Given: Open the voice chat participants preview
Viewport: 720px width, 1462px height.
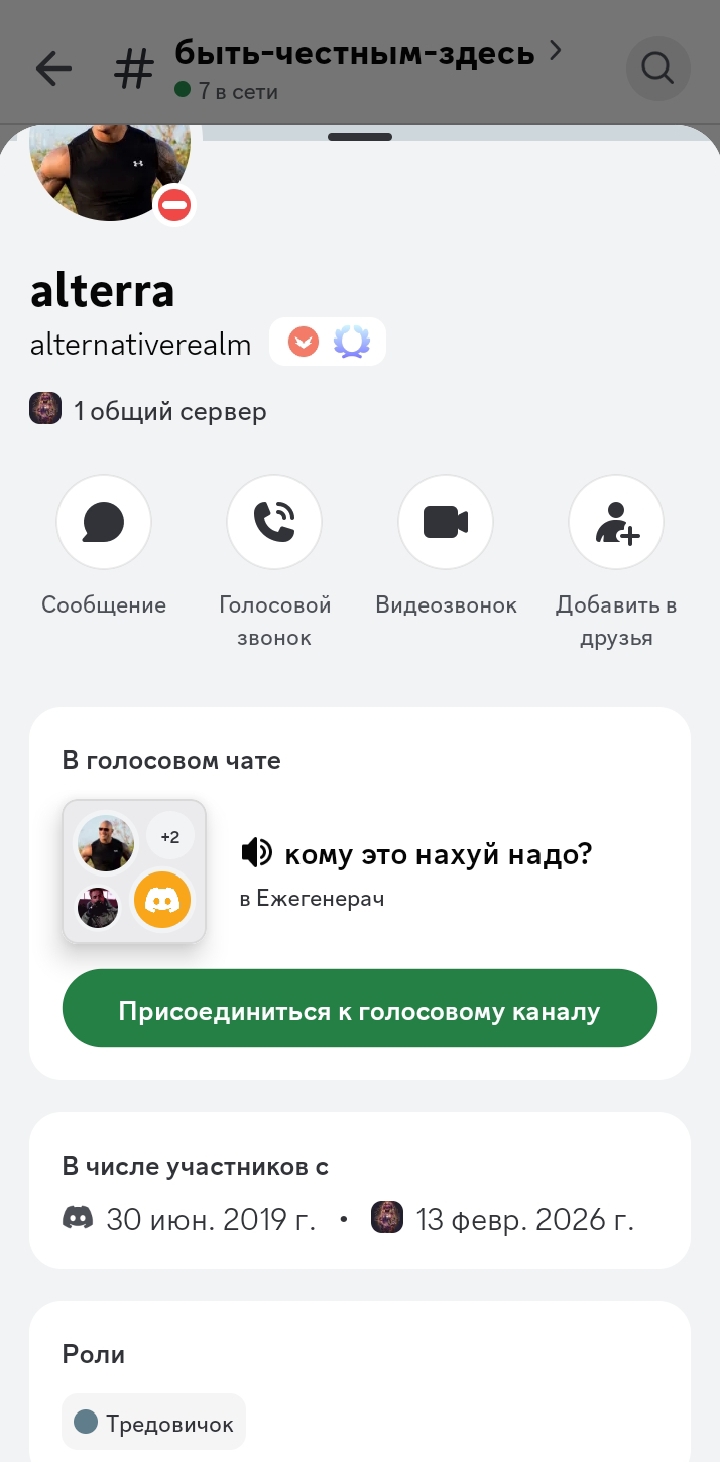Looking at the screenshot, I should [134, 871].
